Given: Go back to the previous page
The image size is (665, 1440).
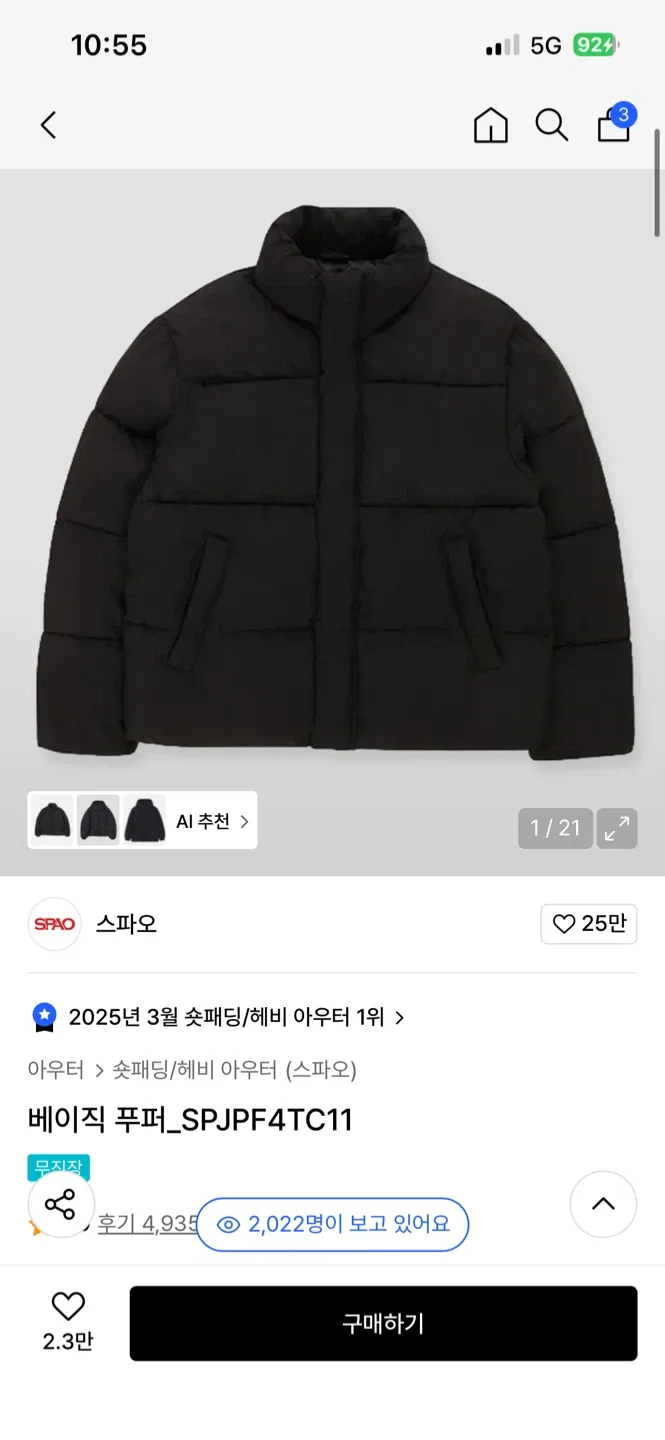Looking at the screenshot, I should tap(48, 125).
